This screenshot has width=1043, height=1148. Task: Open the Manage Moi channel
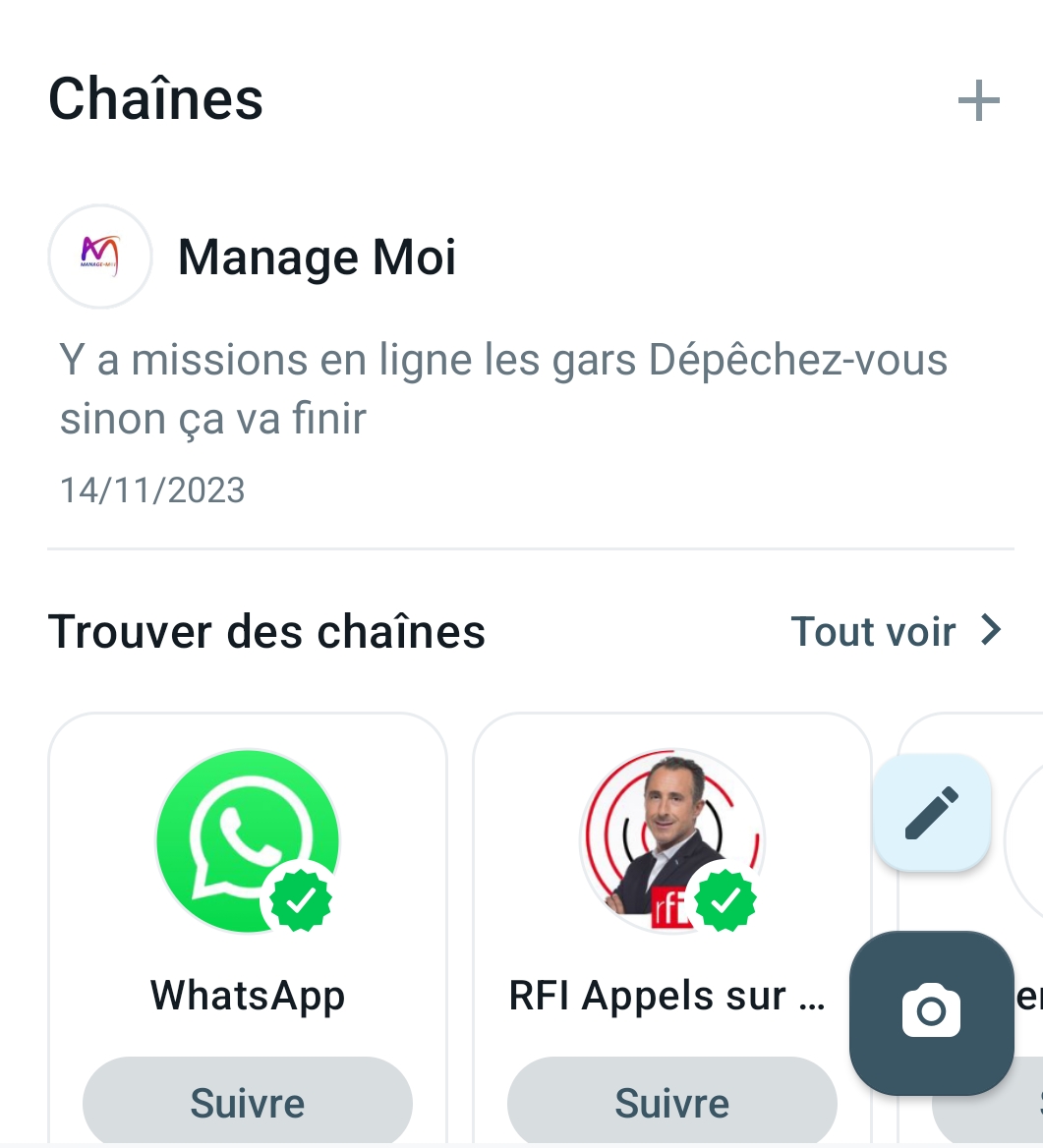click(x=317, y=258)
